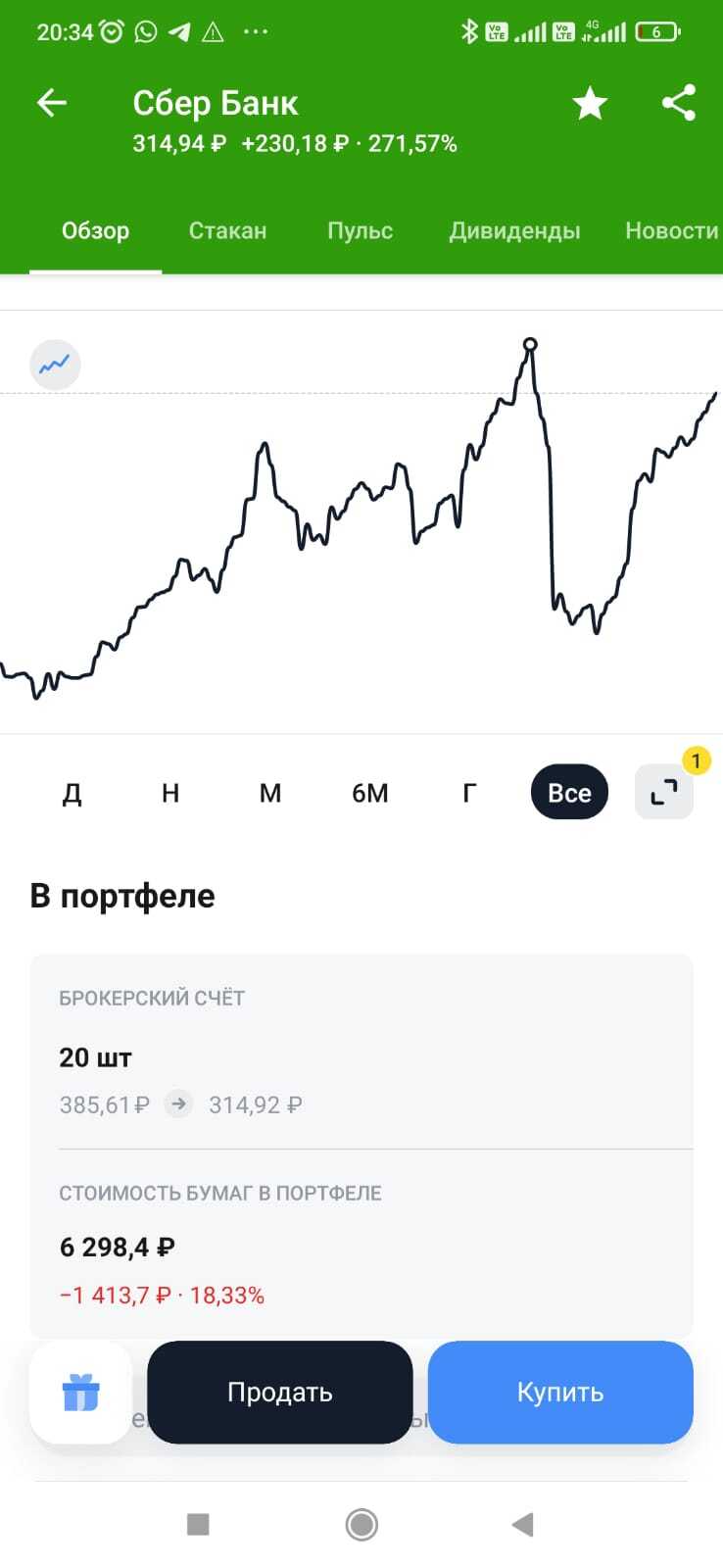Viewport: 723px width, 1568px height.
Task: Select the Г year chart period
Action: [x=469, y=793]
